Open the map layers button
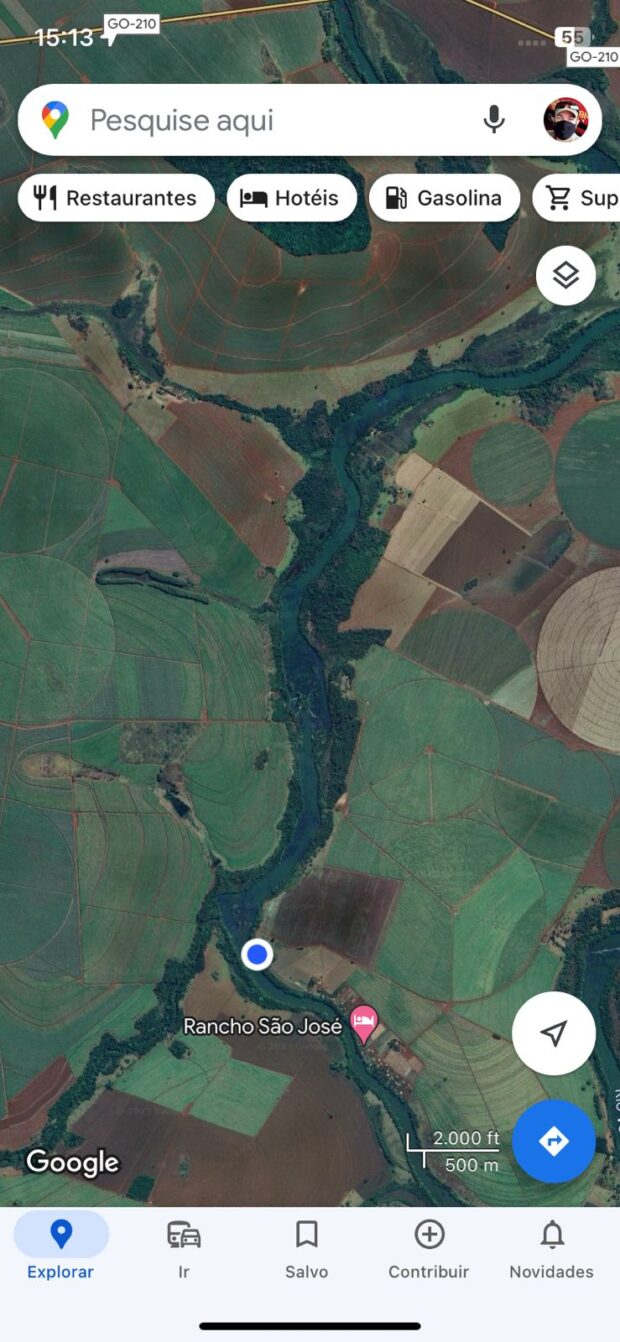The width and height of the screenshot is (620, 1342). point(566,275)
